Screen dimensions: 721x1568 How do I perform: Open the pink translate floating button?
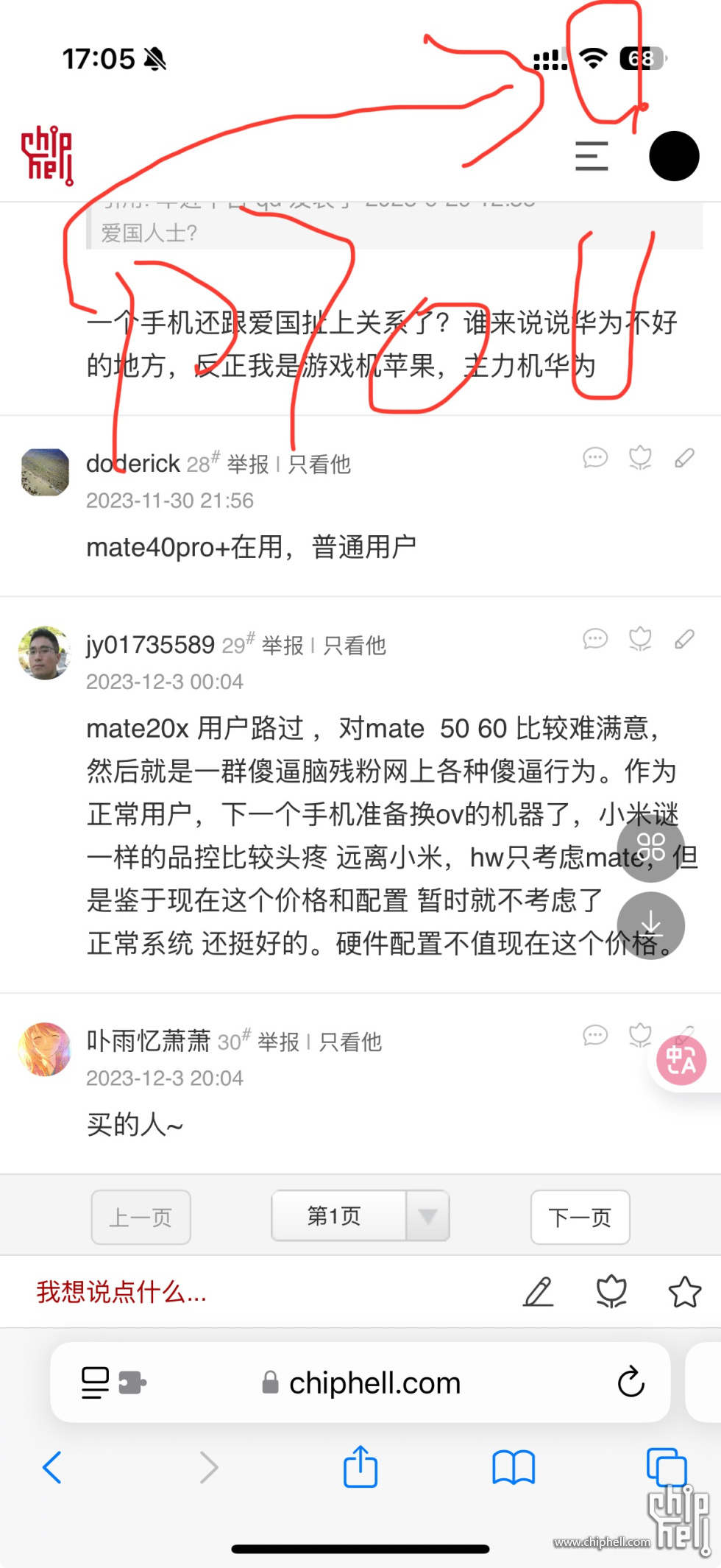coord(681,1061)
